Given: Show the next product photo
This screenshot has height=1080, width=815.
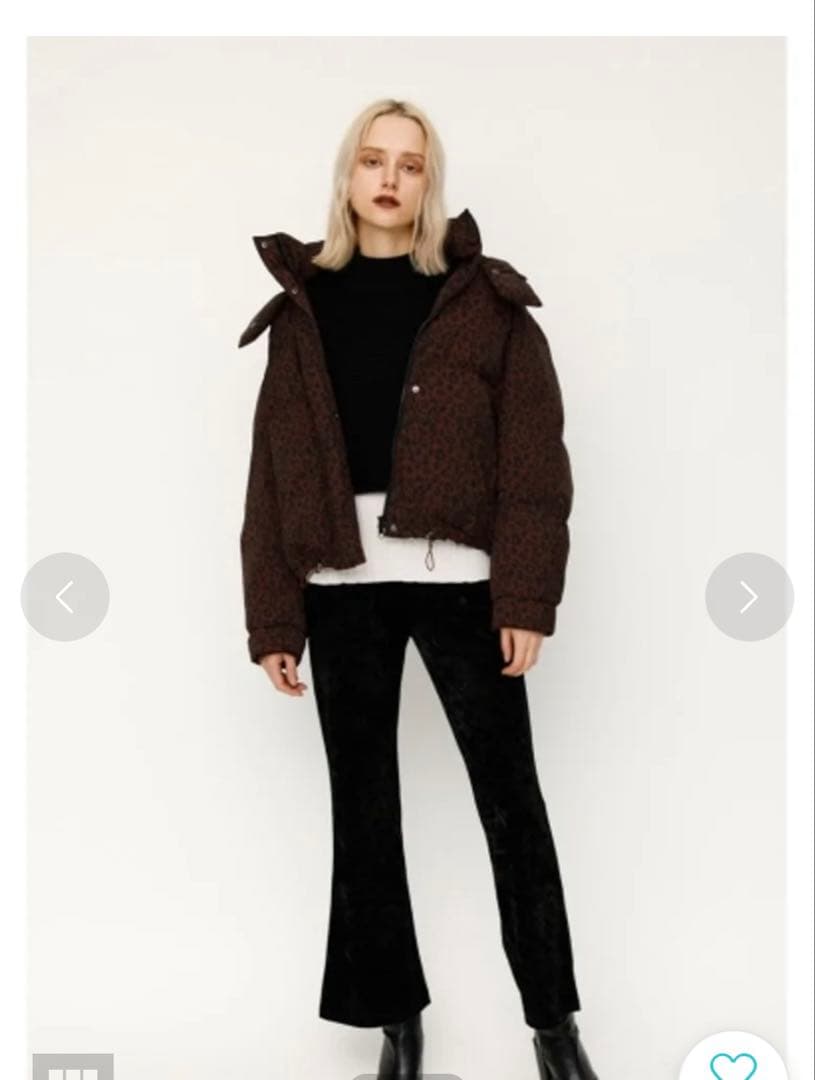Looking at the screenshot, I should point(749,597).
